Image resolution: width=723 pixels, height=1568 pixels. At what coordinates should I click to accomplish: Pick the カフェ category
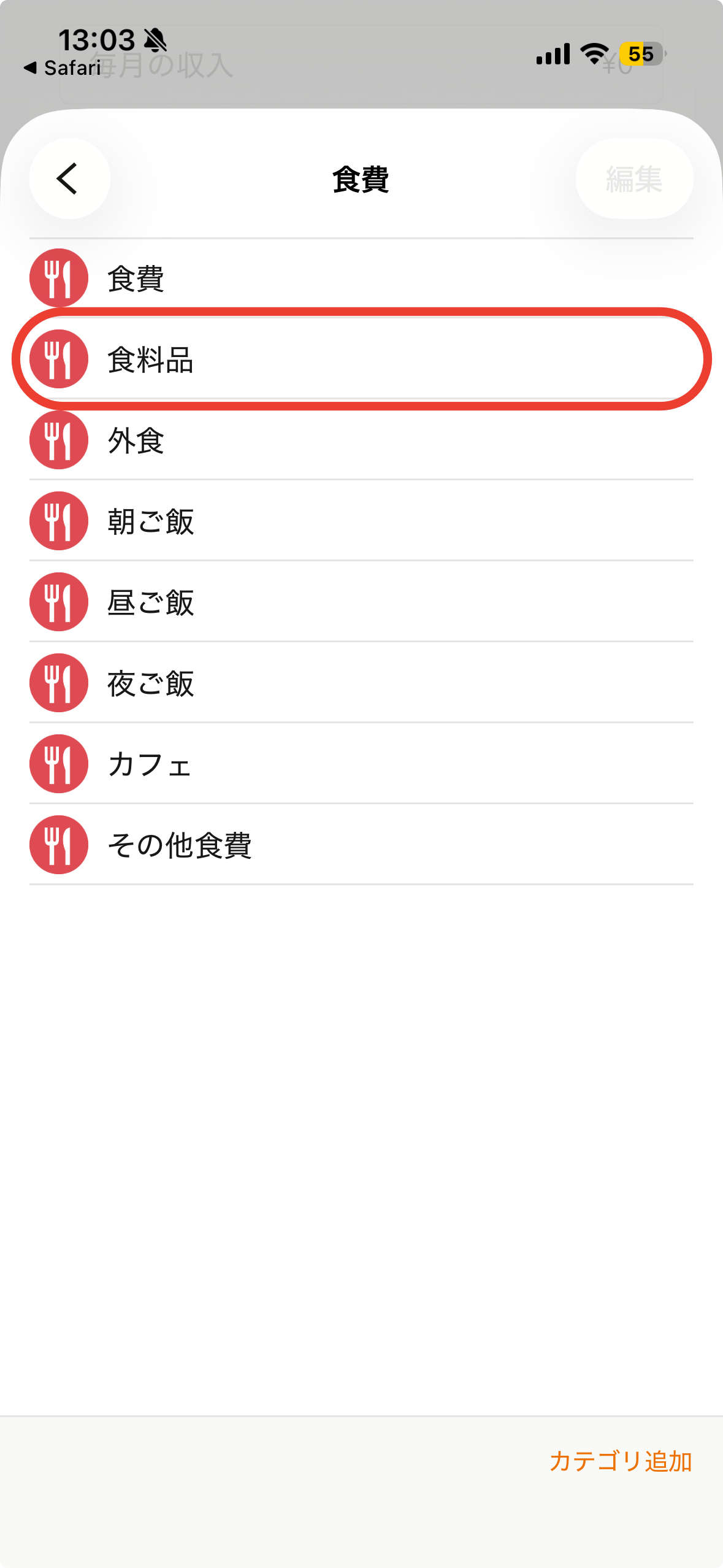coord(361,764)
